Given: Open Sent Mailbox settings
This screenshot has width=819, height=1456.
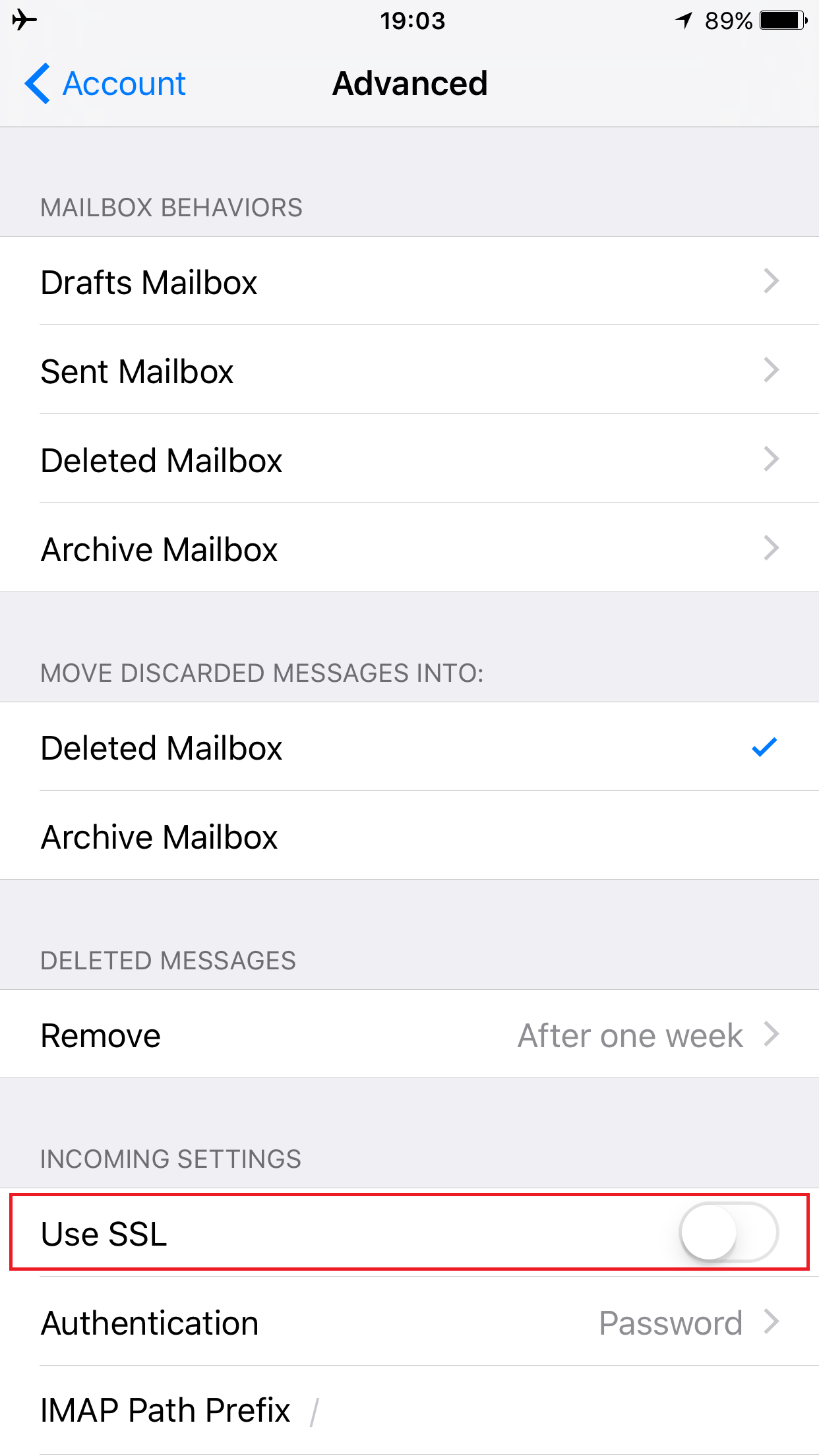Looking at the screenshot, I should point(409,371).
